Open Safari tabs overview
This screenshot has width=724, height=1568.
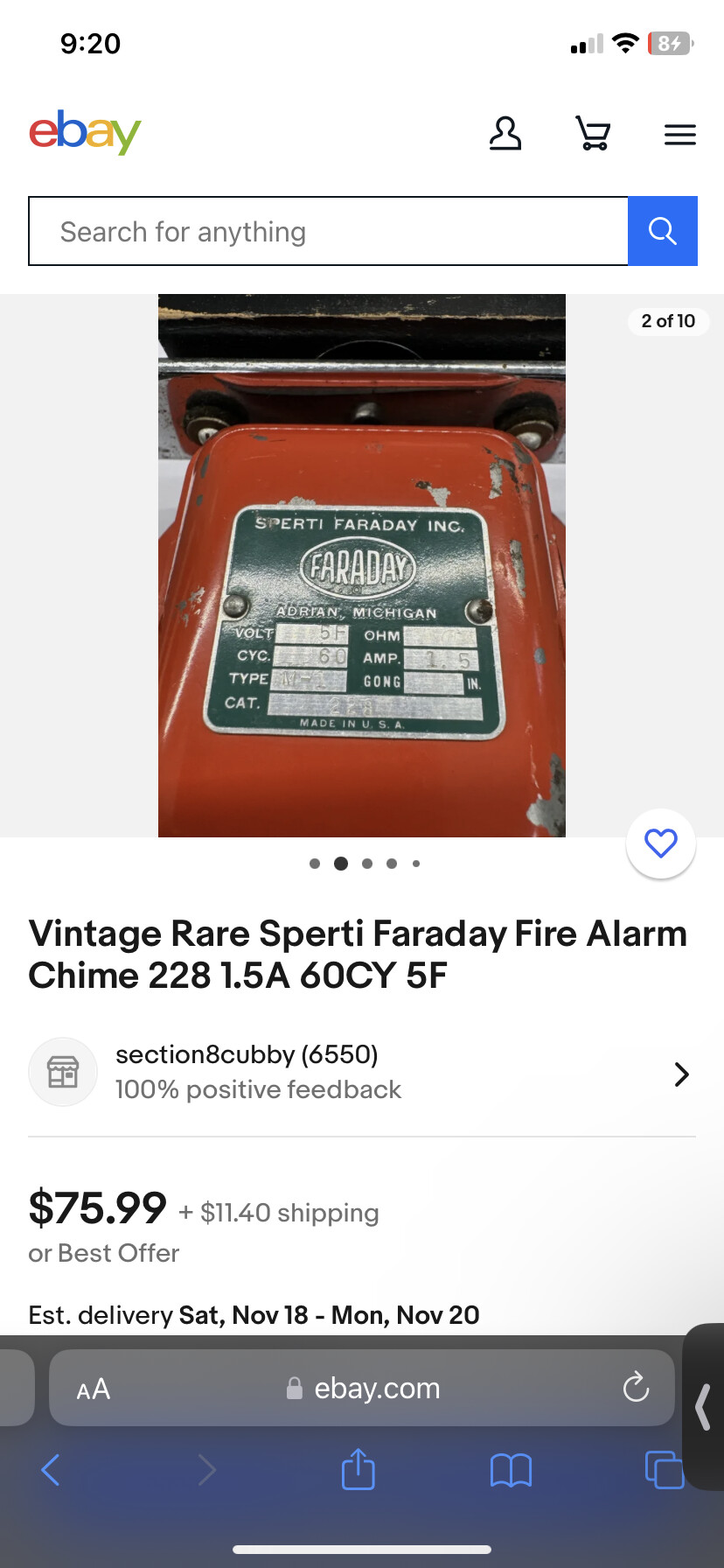pyautogui.click(x=663, y=1470)
